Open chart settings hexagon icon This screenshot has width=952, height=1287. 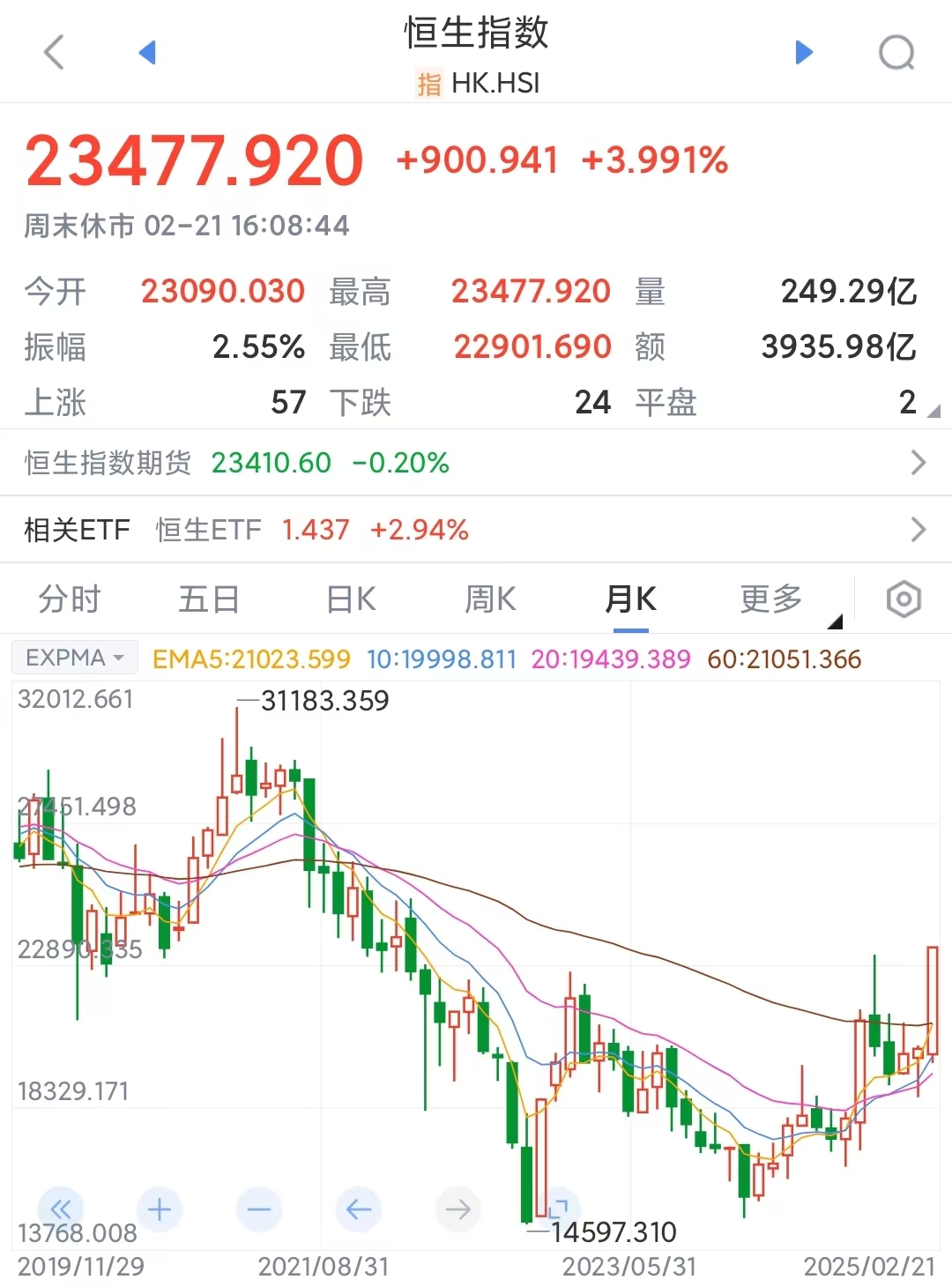904,599
